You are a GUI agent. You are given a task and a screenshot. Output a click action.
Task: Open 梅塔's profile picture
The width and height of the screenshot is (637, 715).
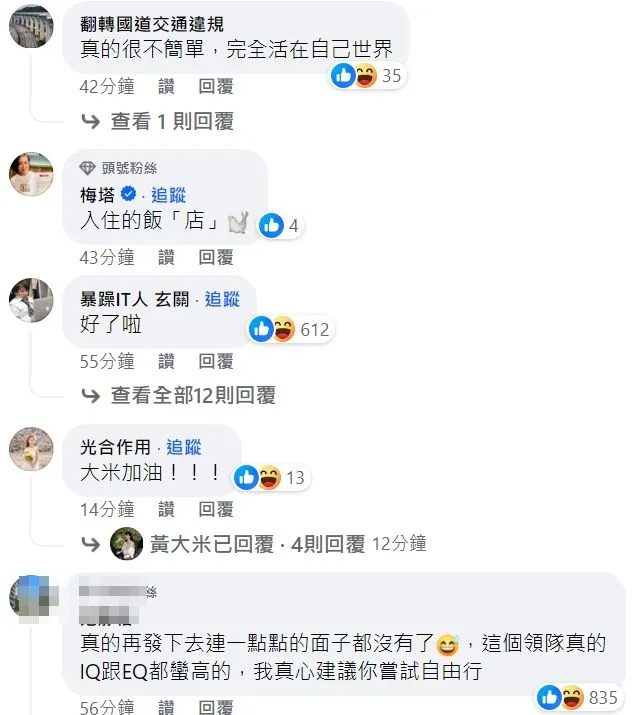[x=31, y=174]
